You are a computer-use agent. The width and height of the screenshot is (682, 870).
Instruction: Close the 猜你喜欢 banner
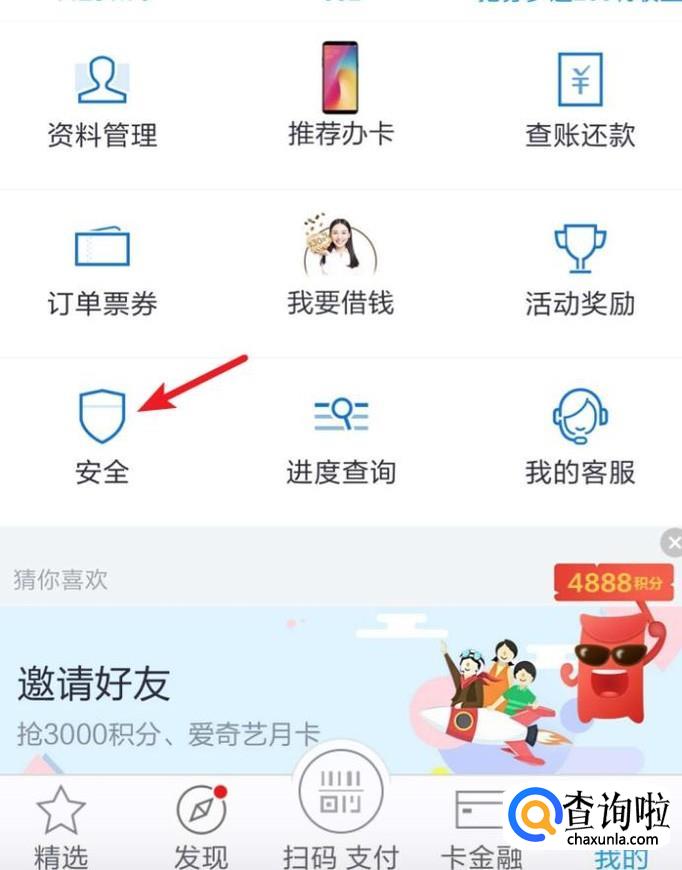pos(672,543)
